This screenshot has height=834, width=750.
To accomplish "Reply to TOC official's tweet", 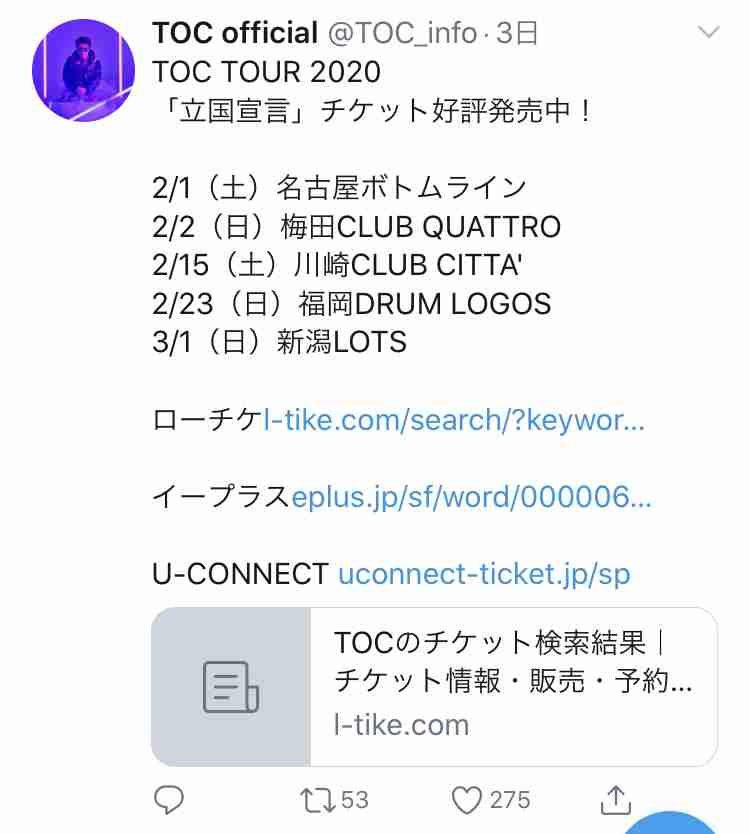I will 170,799.
